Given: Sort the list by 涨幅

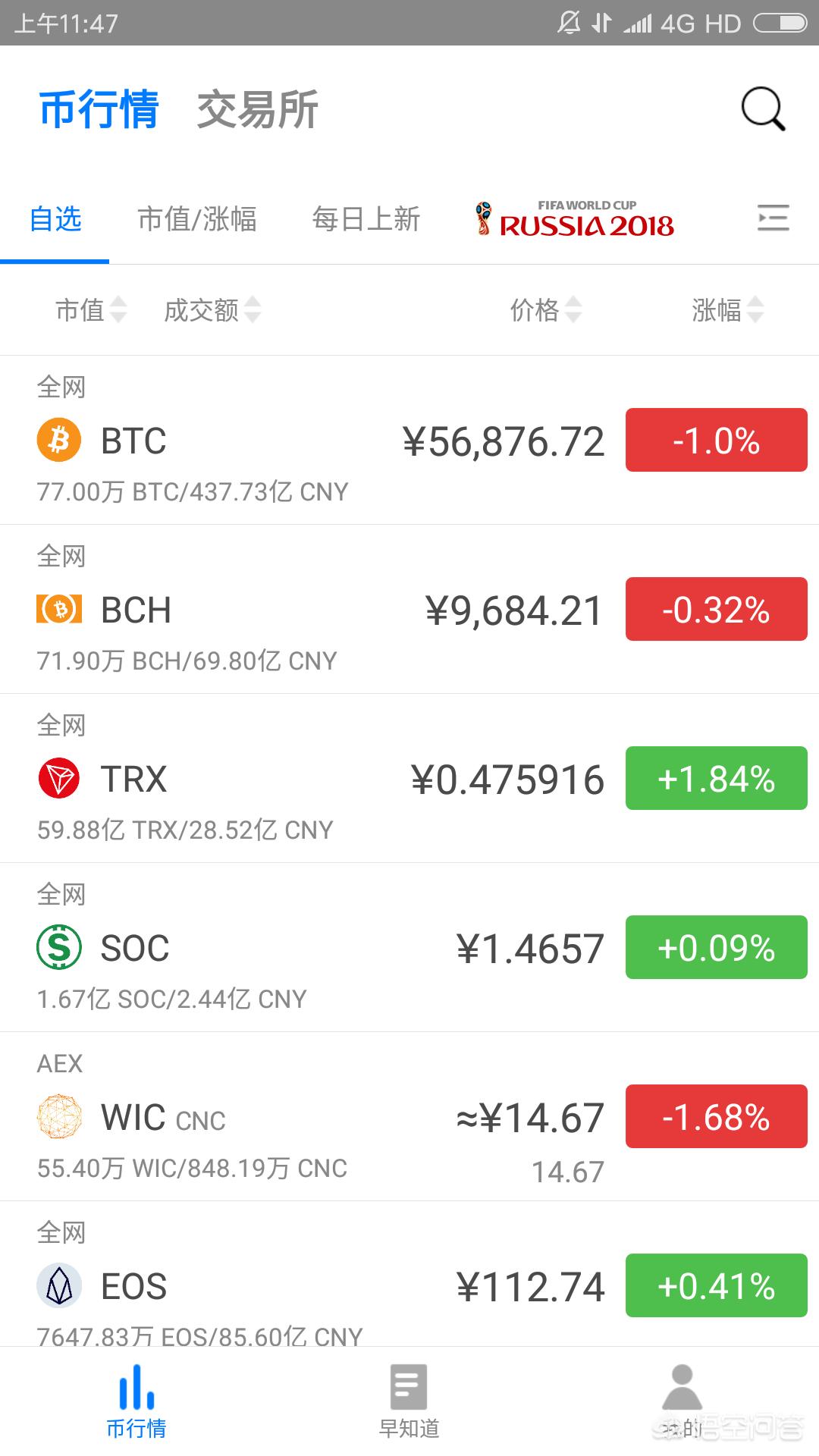Looking at the screenshot, I should (x=728, y=309).
